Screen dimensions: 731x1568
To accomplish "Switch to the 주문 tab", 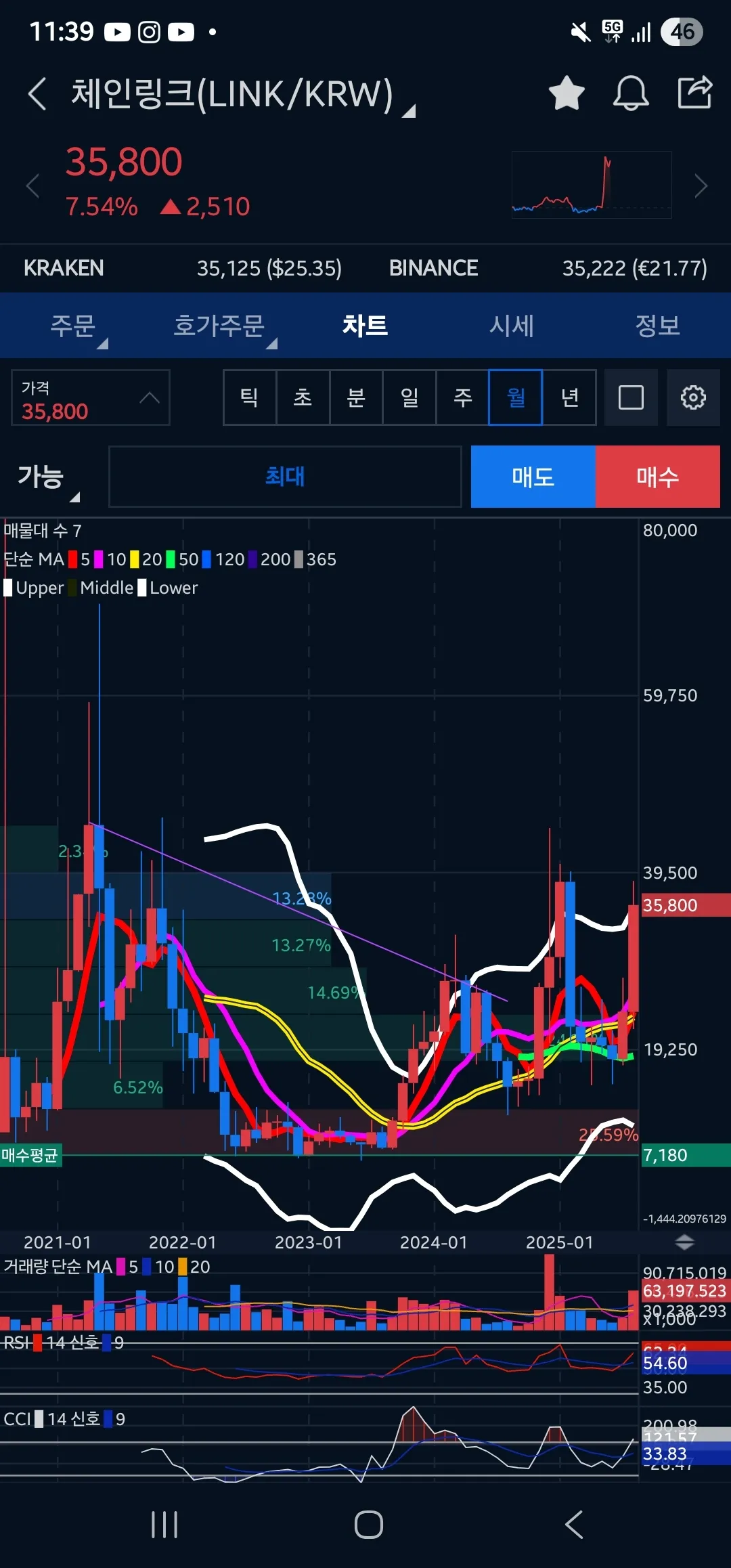I will point(73,326).
